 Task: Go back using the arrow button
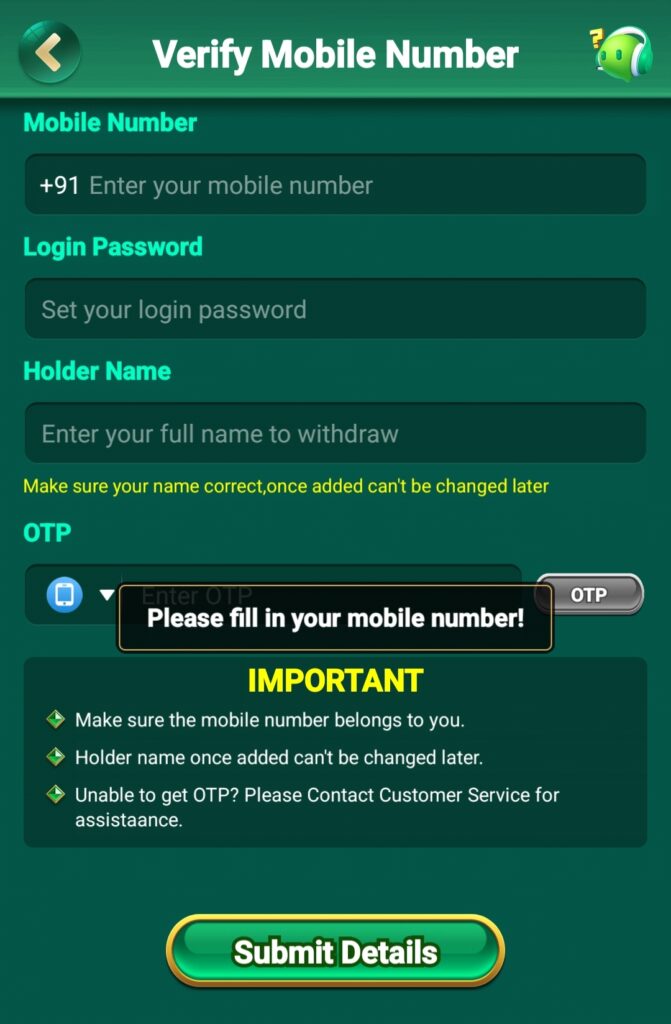click(x=49, y=52)
